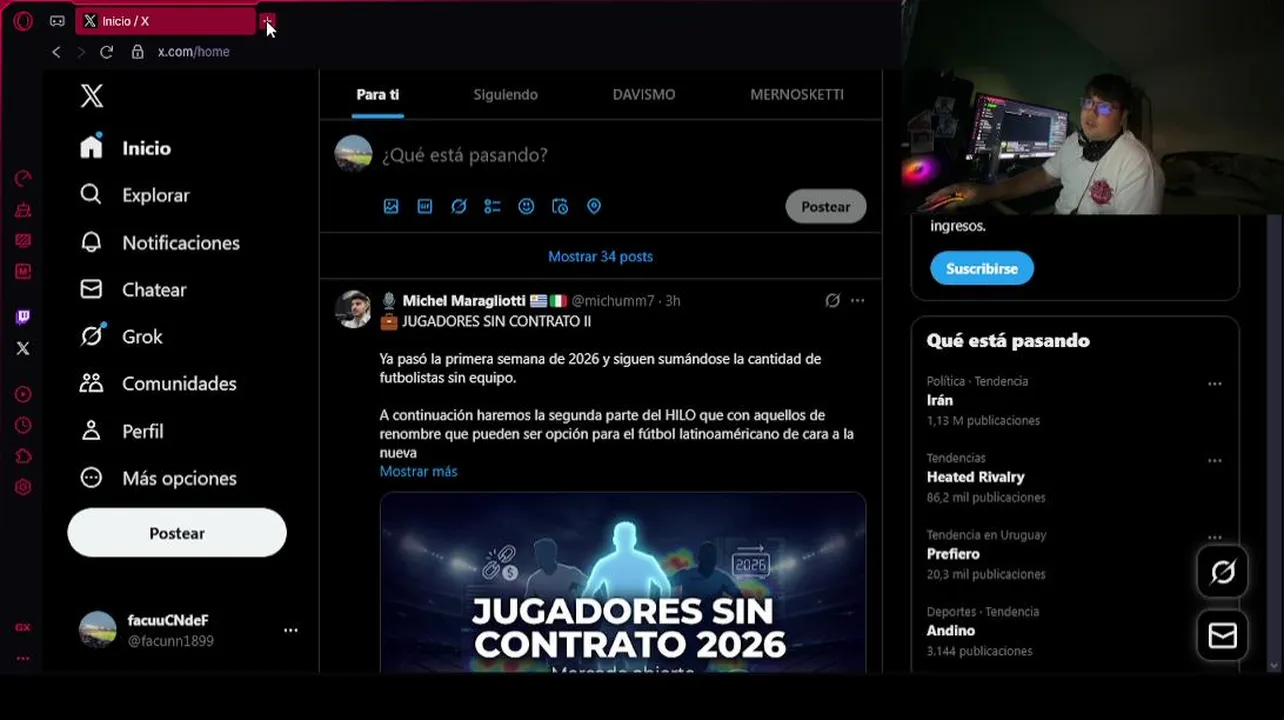Load new posts via Mostrar 34 posts

tap(600, 256)
